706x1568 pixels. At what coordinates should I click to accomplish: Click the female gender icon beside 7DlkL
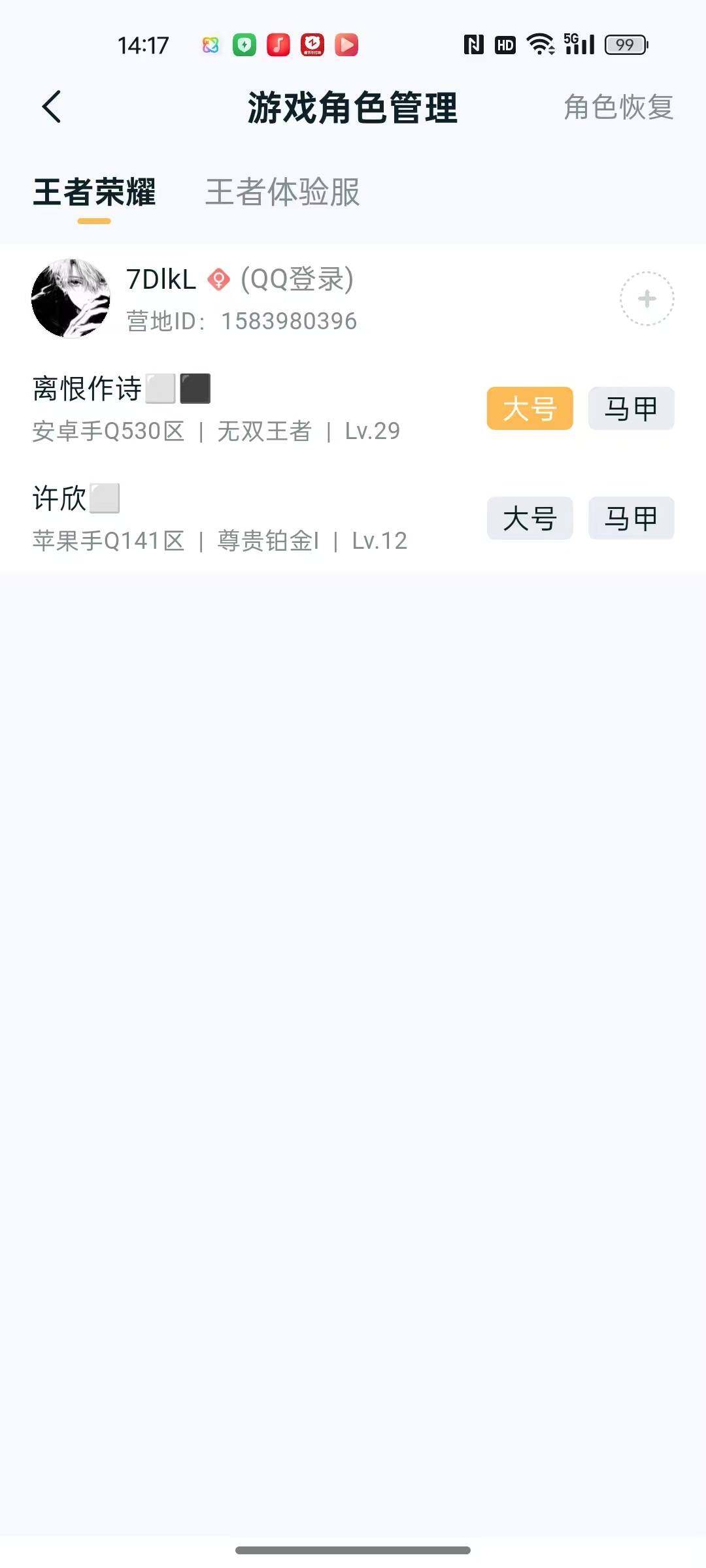pyautogui.click(x=218, y=280)
